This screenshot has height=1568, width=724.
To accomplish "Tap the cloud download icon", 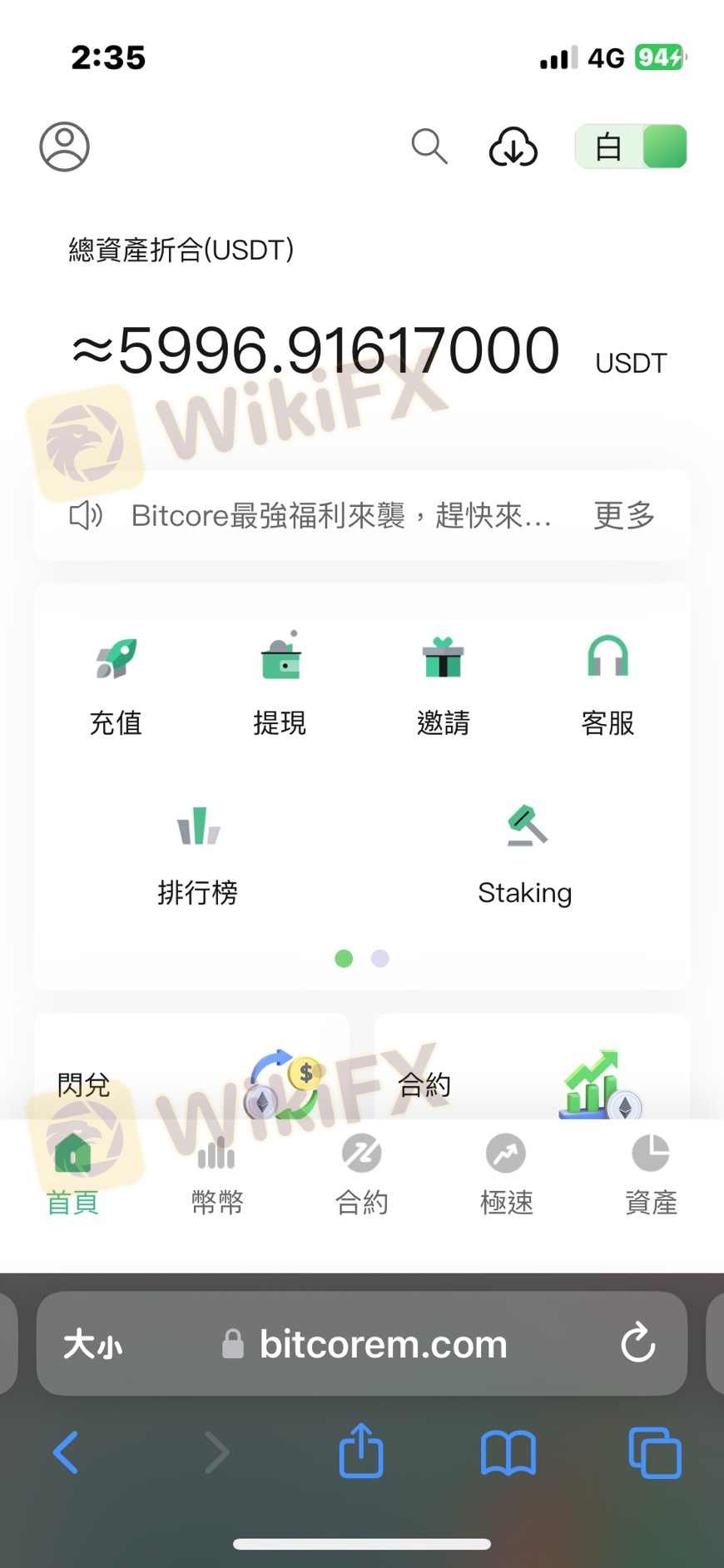I will coord(514,146).
